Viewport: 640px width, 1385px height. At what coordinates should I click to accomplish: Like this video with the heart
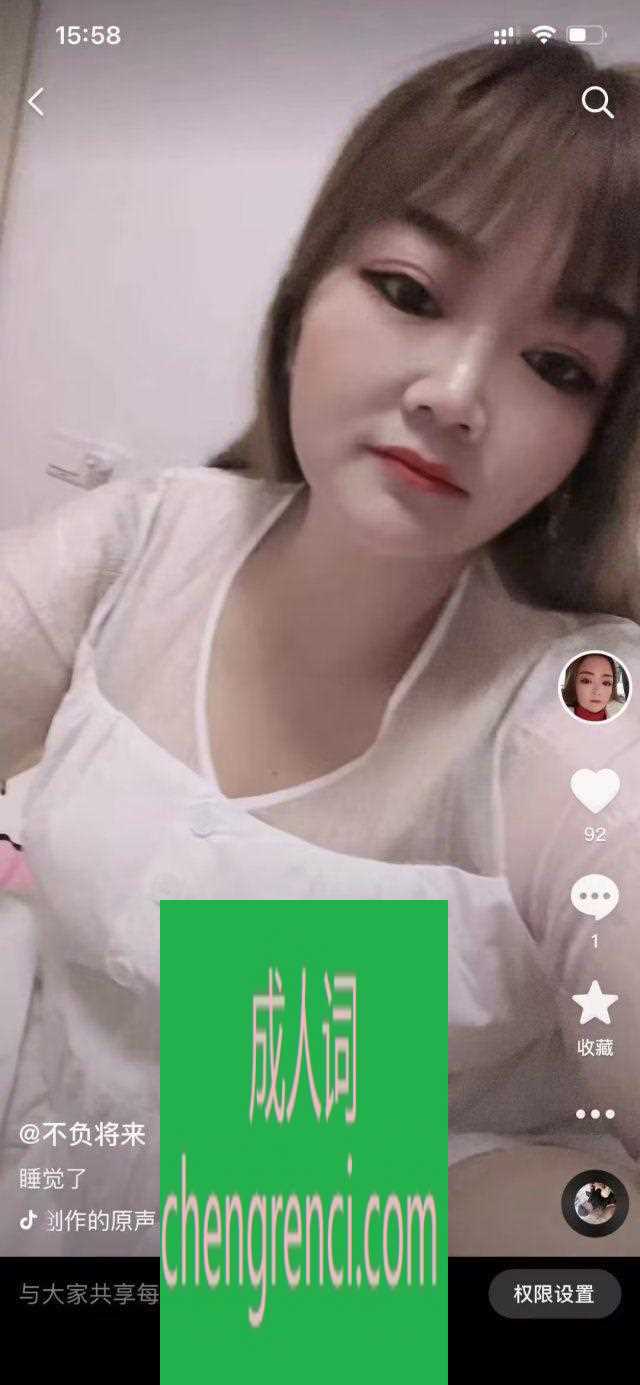[x=595, y=791]
